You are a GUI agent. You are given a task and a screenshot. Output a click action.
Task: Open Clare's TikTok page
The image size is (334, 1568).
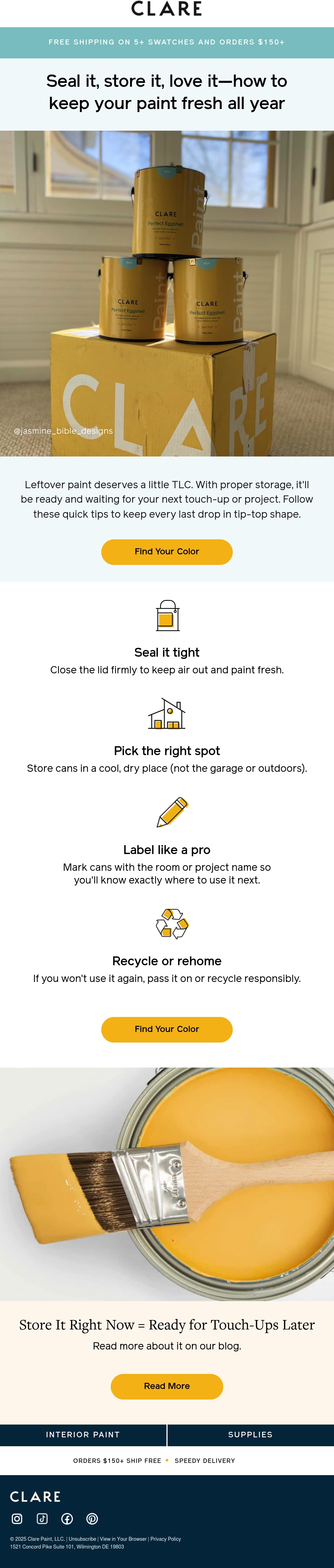pyautogui.click(x=42, y=1519)
